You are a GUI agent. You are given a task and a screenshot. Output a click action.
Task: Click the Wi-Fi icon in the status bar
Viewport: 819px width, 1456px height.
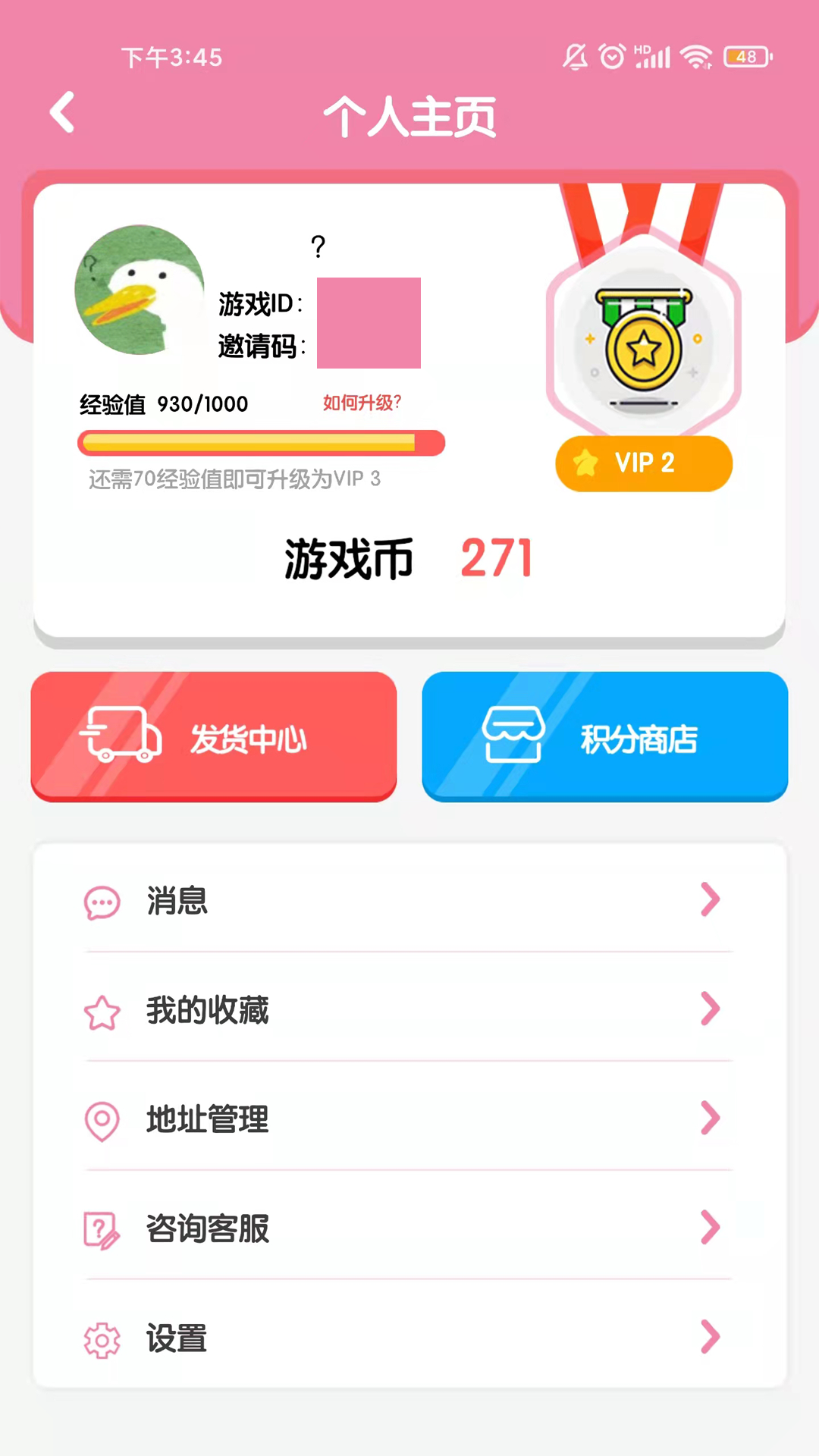click(698, 55)
